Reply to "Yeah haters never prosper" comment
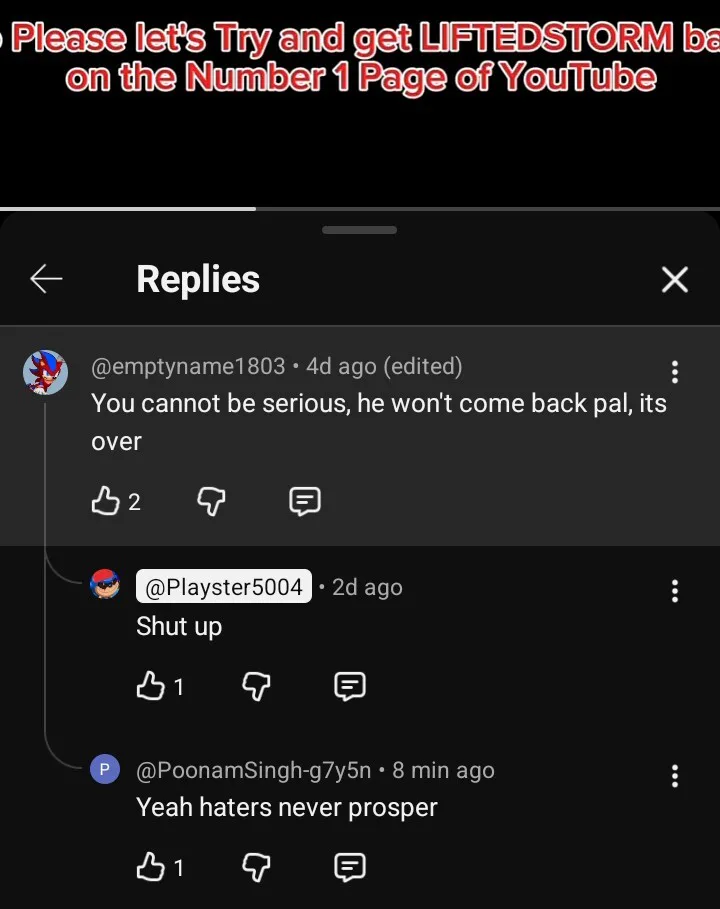720x909 pixels. coord(348,867)
